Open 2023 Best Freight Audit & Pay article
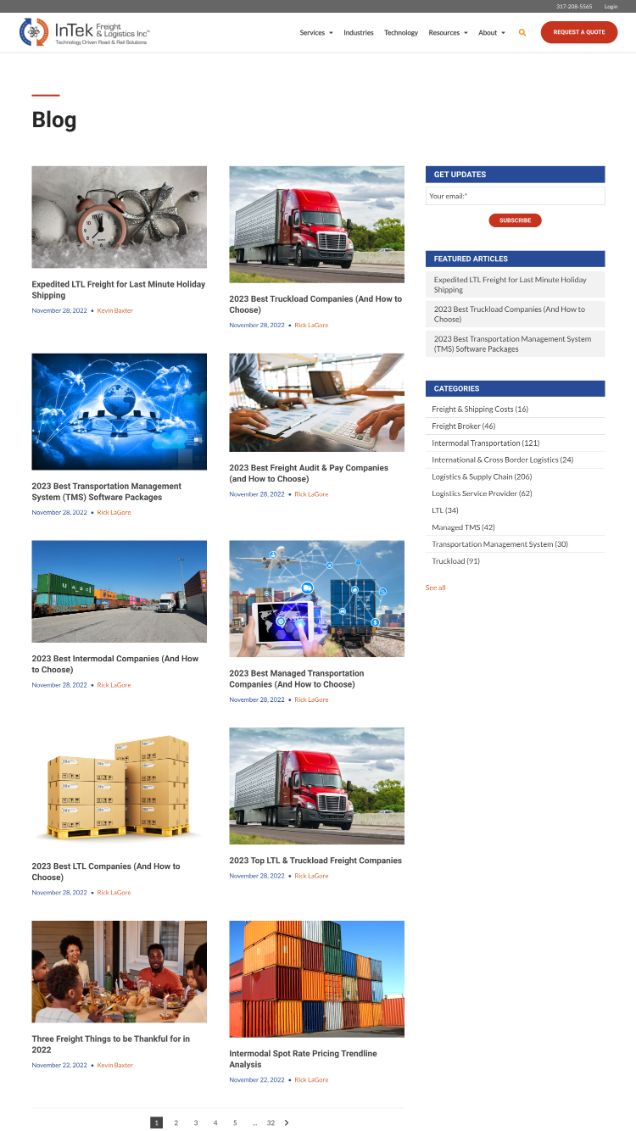Screen dimensions: 636x1131 pyautogui.click(x=309, y=473)
